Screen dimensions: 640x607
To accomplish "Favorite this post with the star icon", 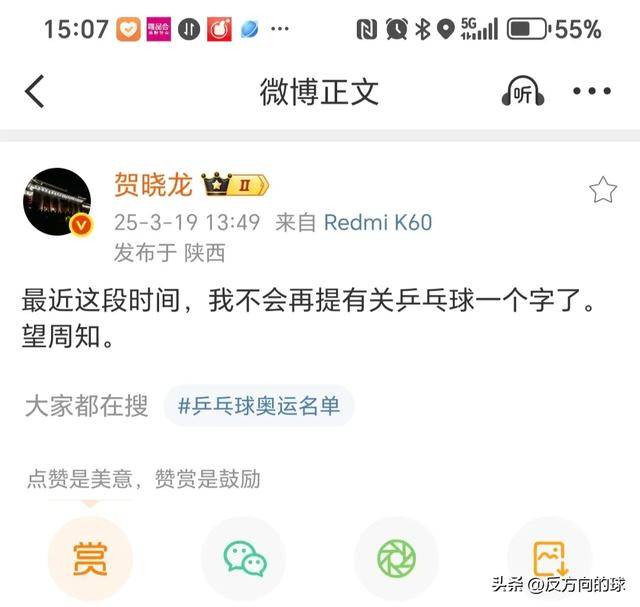I will pyautogui.click(x=602, y=190).
